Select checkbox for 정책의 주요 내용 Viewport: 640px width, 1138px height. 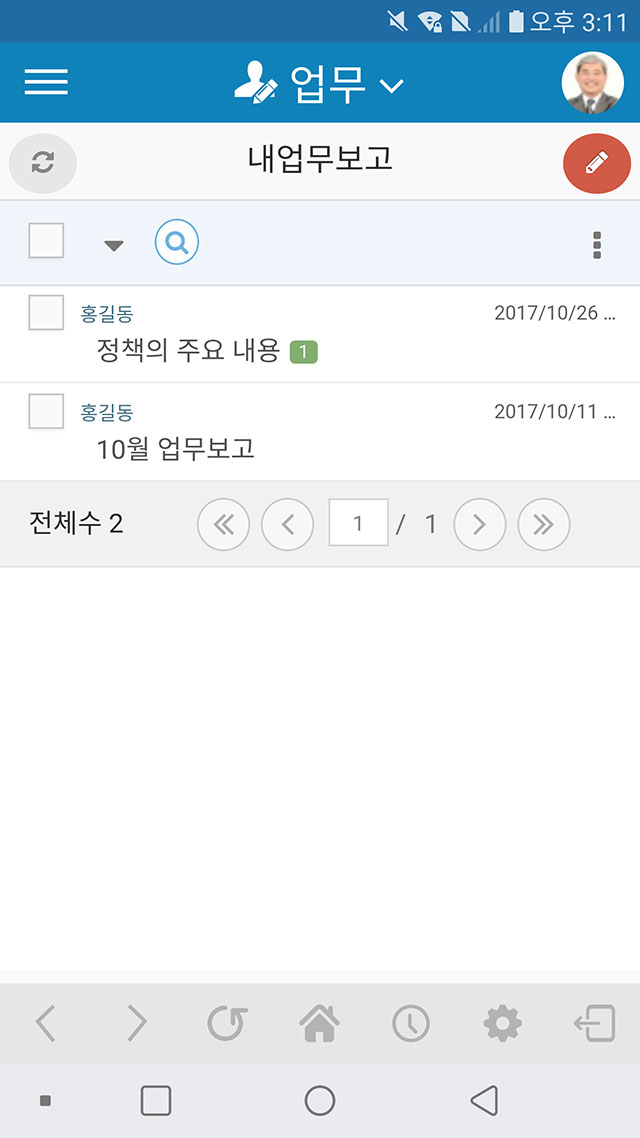click(46, 313)
